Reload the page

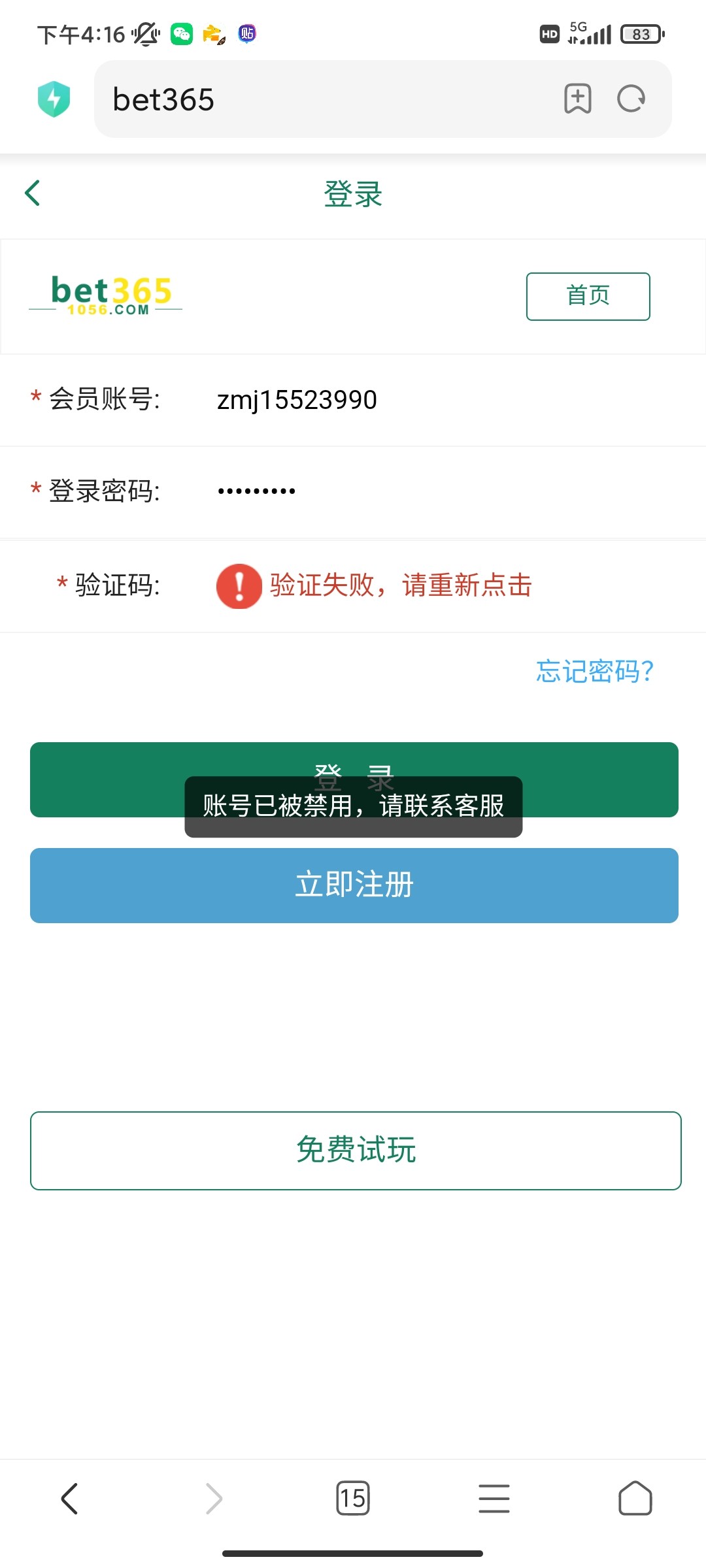(631, 99)
